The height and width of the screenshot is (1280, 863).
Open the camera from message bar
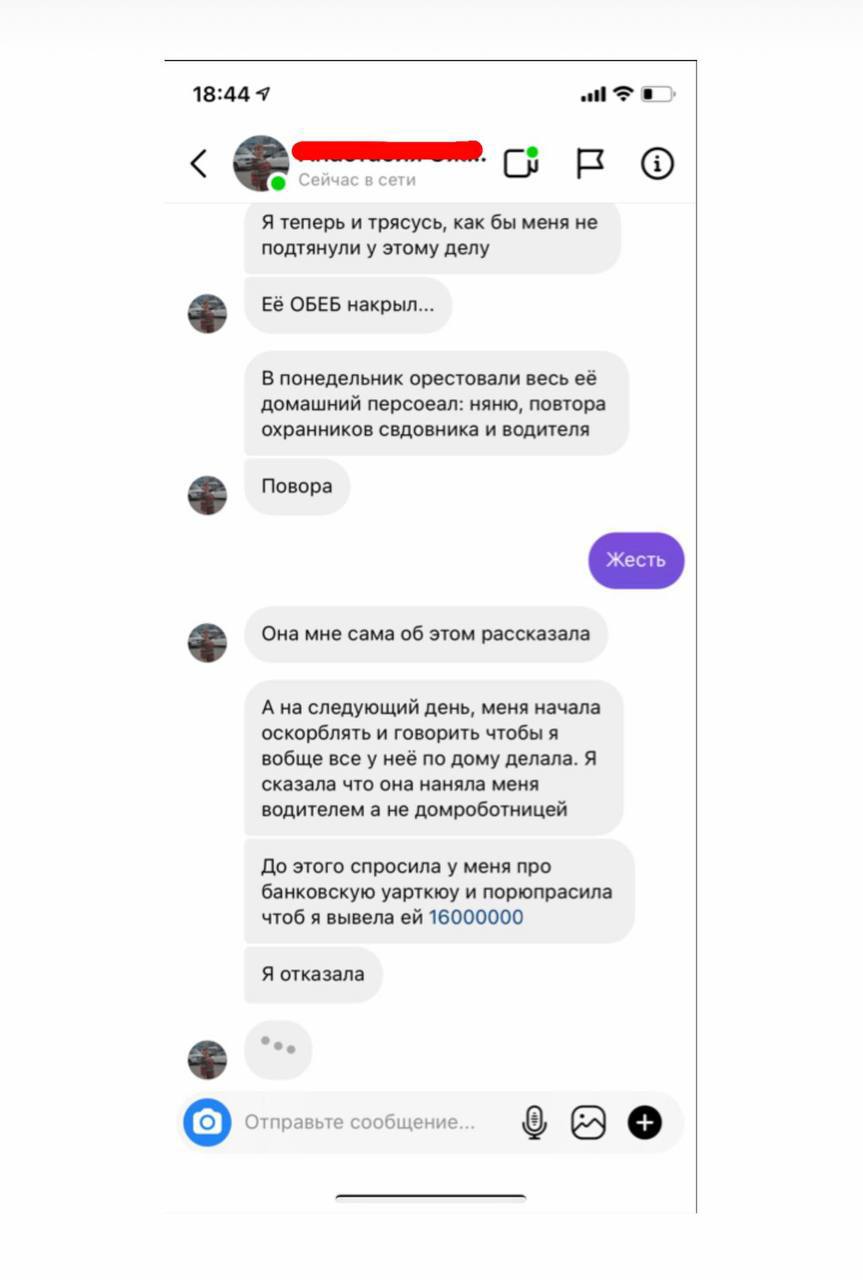207,1122
